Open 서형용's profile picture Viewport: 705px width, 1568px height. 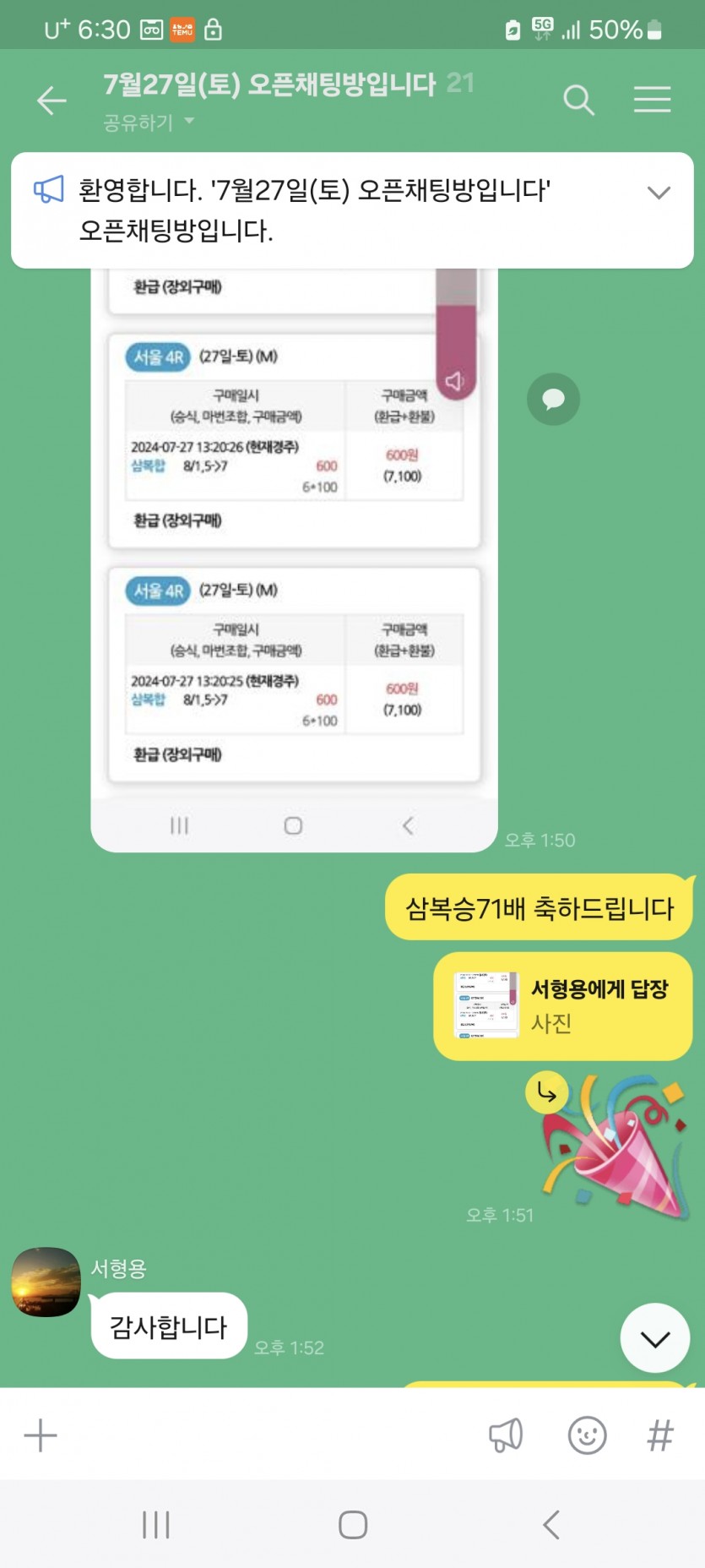click(x=46, y=1282)
